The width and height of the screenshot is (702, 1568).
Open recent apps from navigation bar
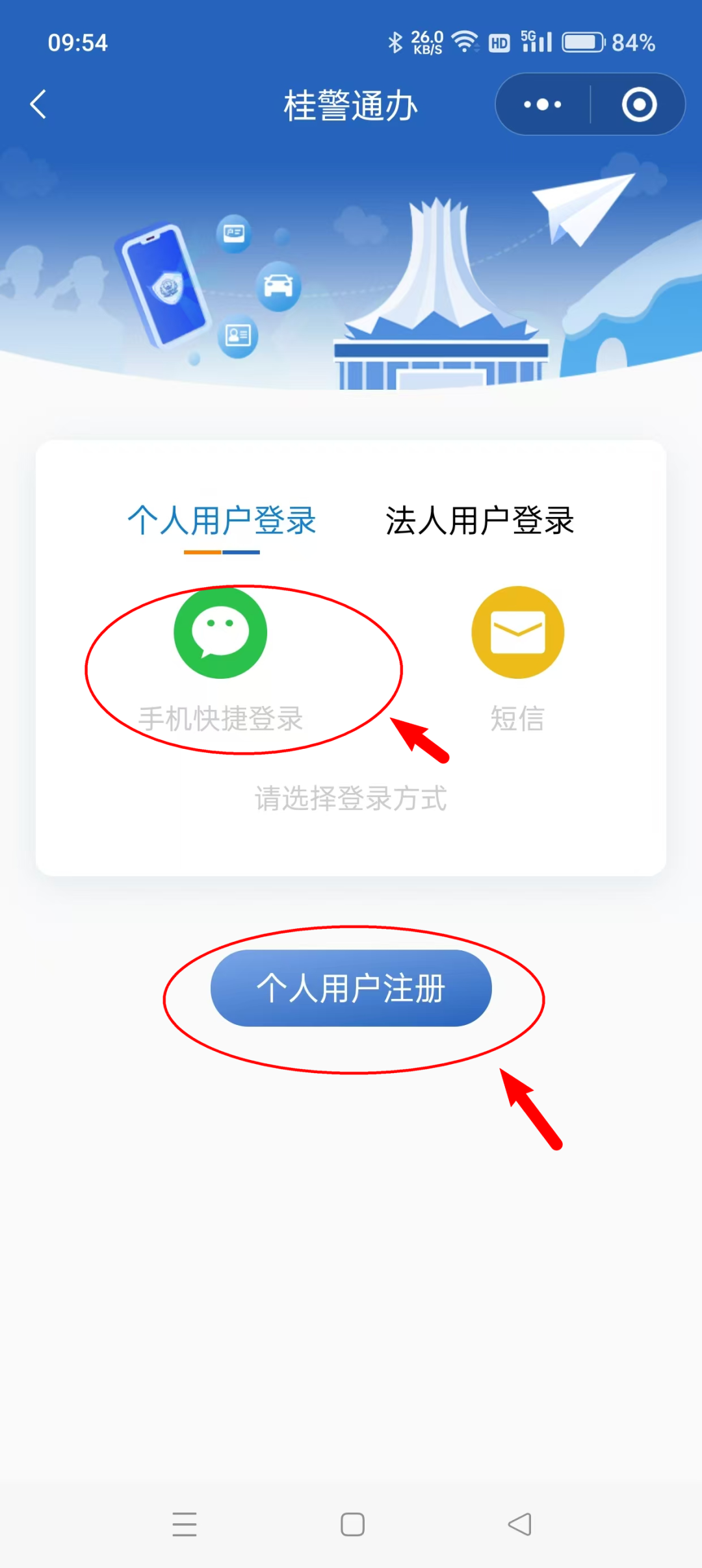(x=185, y=1524)
